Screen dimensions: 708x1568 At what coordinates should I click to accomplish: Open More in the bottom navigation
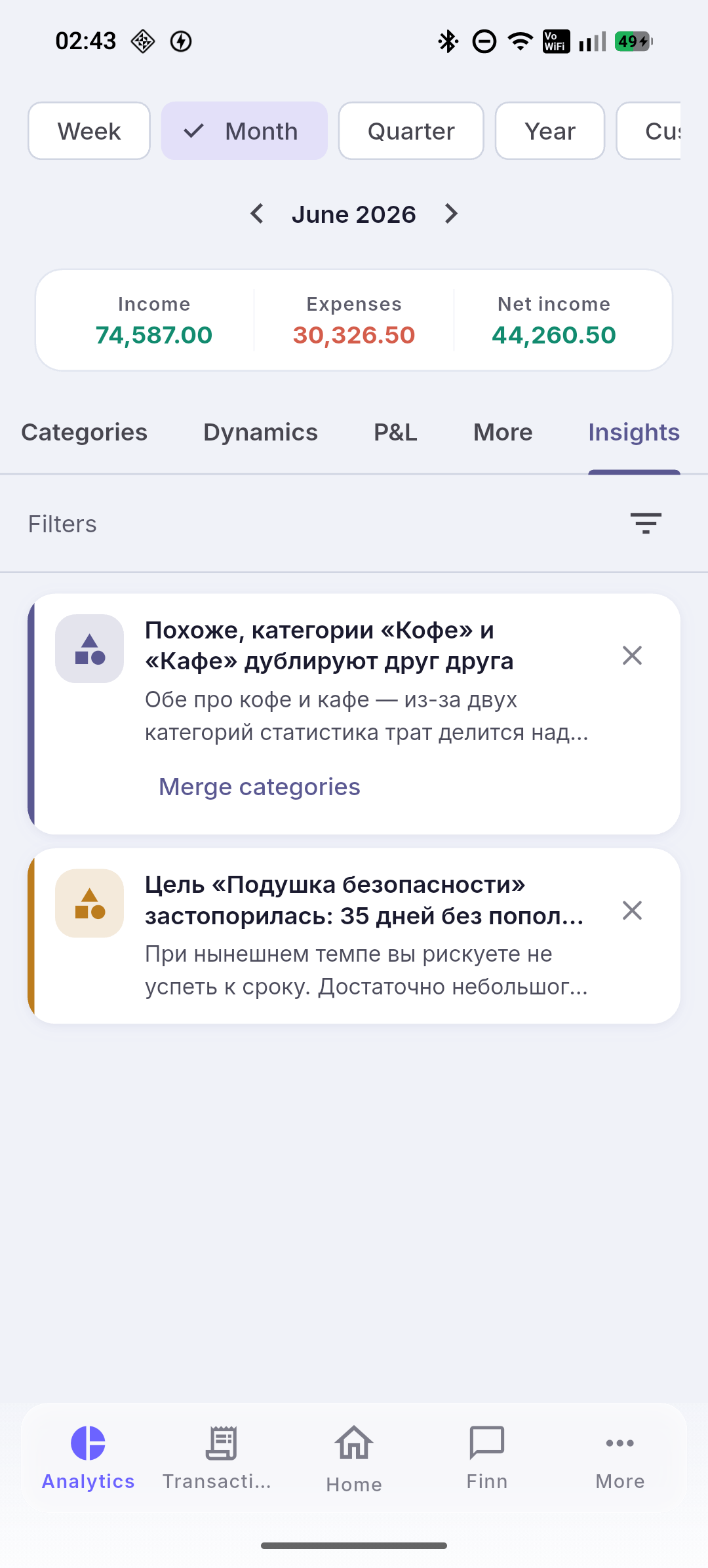[x=620, y=1459]
